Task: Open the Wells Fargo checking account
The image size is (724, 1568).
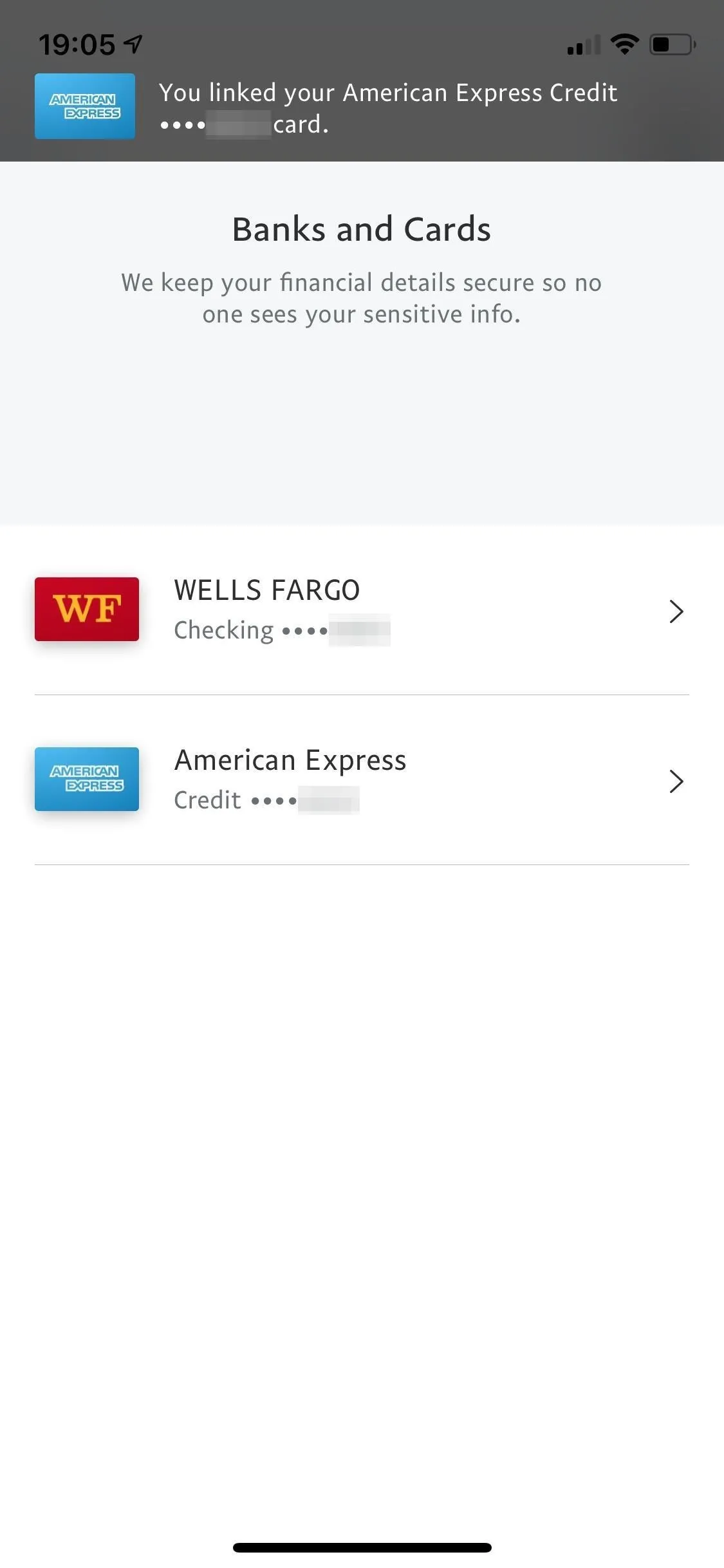Action: pyautogui.click(x=362, y=610)
